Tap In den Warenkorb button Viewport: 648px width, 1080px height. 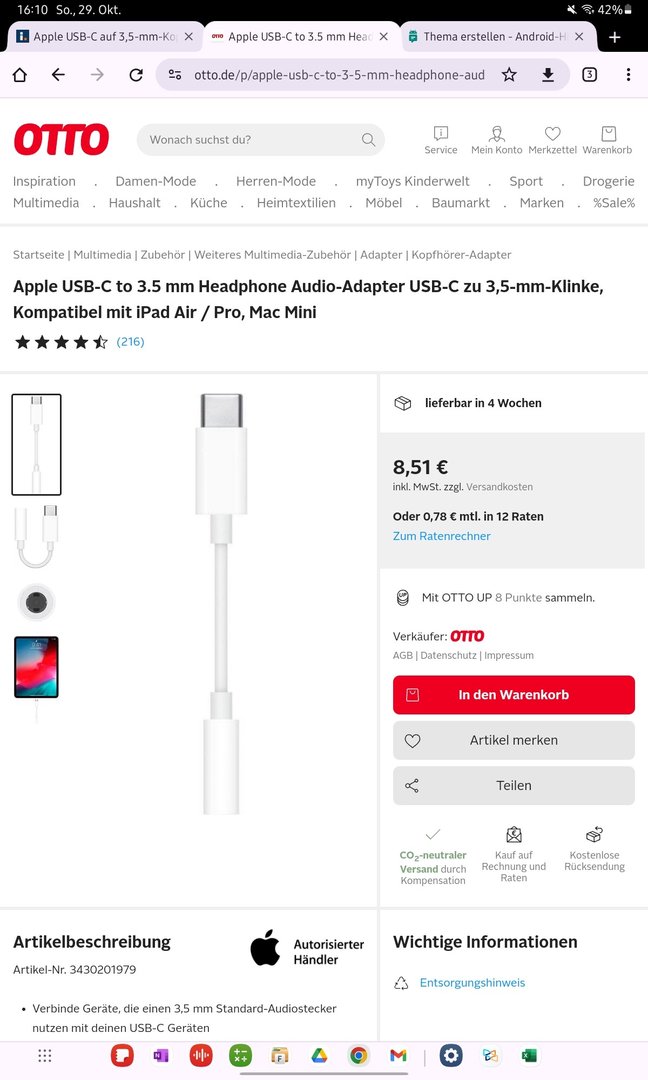tap(513, 695)
